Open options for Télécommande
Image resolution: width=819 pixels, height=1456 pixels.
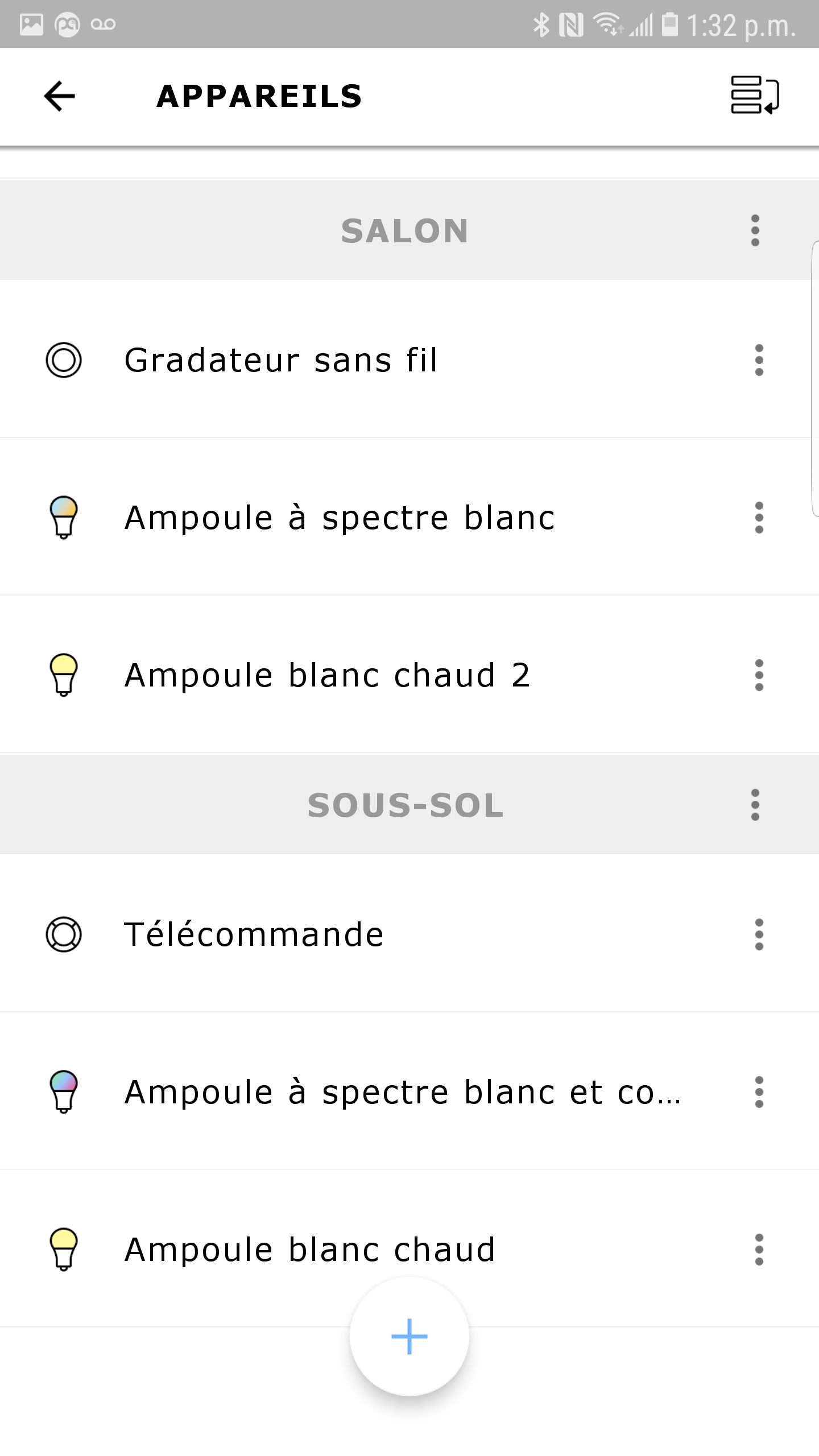point(759,934)
